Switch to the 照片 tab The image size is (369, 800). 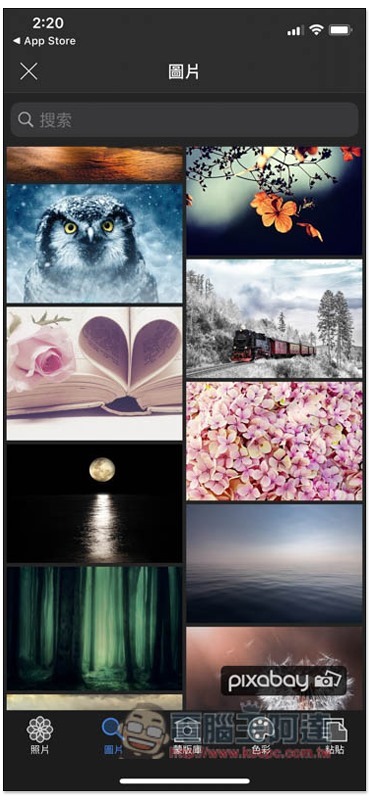pos(39,735)
